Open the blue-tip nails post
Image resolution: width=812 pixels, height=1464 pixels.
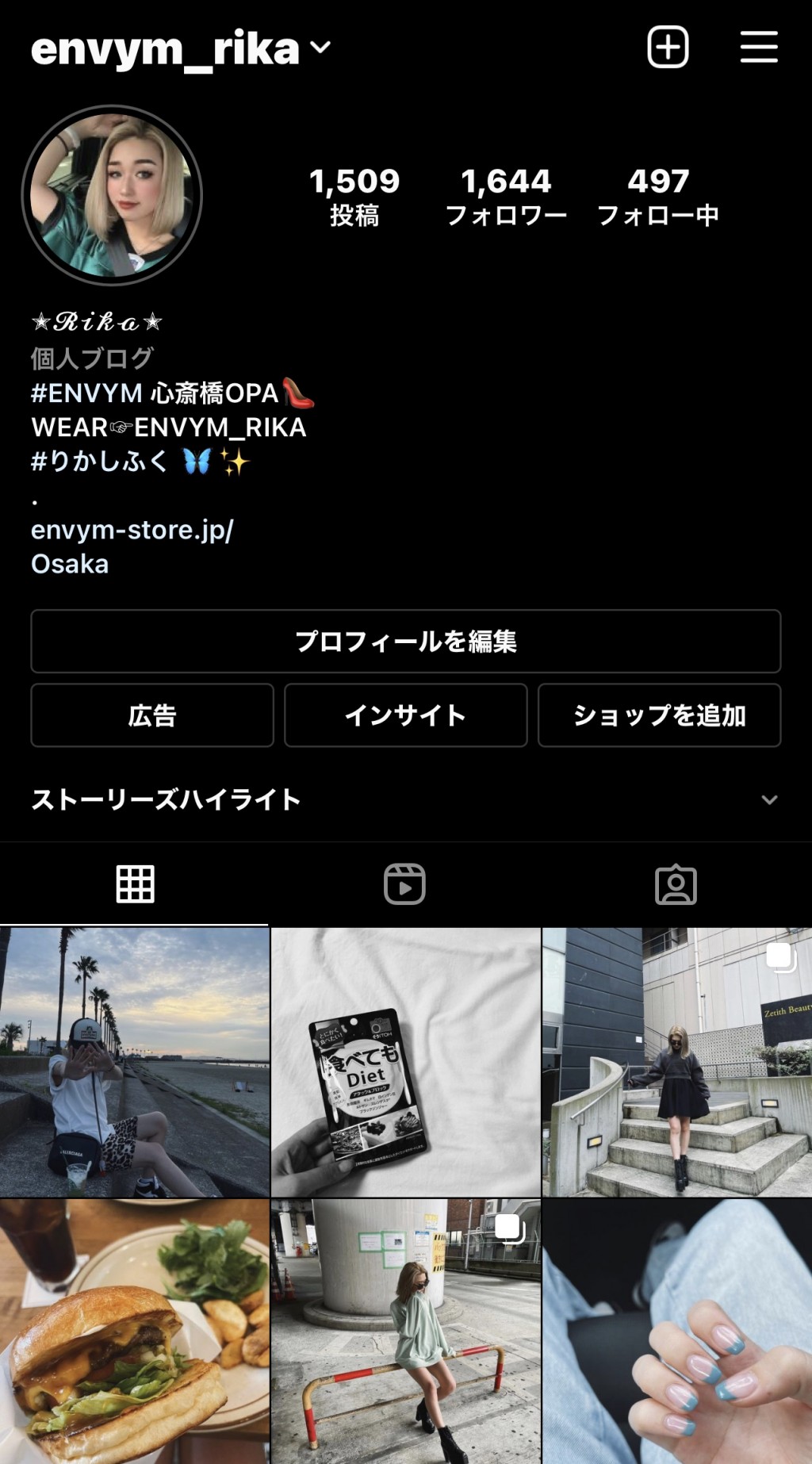pos(676,1331)
